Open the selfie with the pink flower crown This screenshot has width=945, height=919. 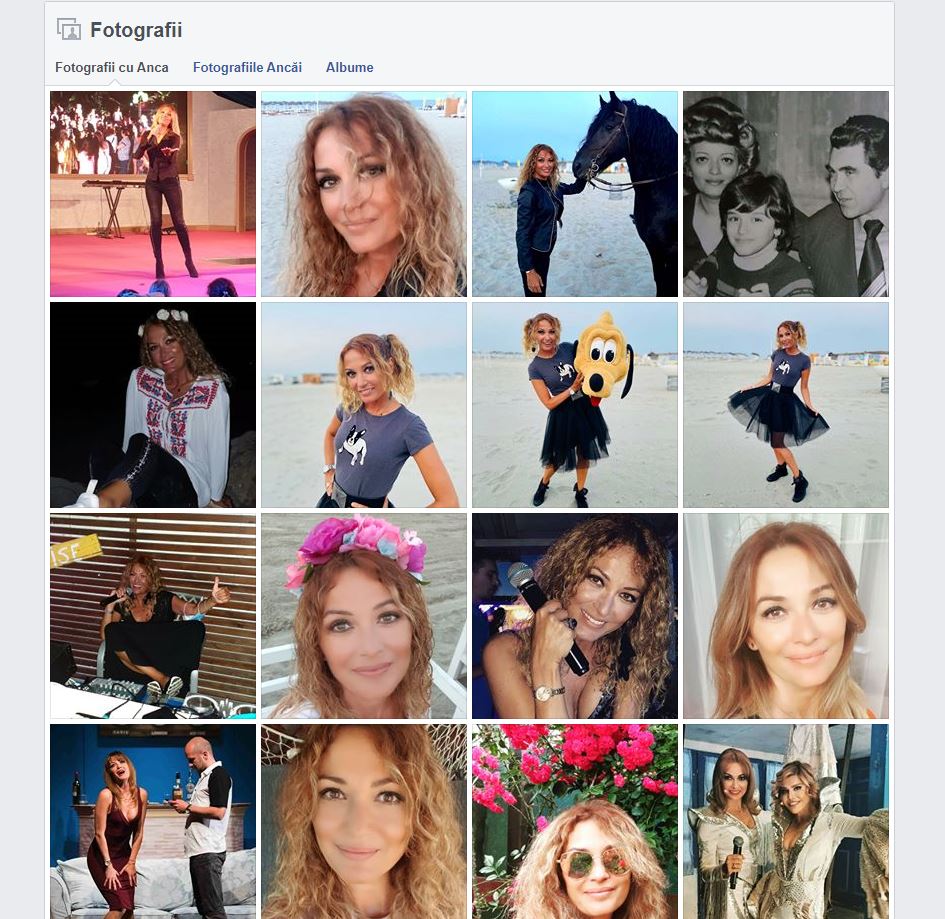coord(364,616)
